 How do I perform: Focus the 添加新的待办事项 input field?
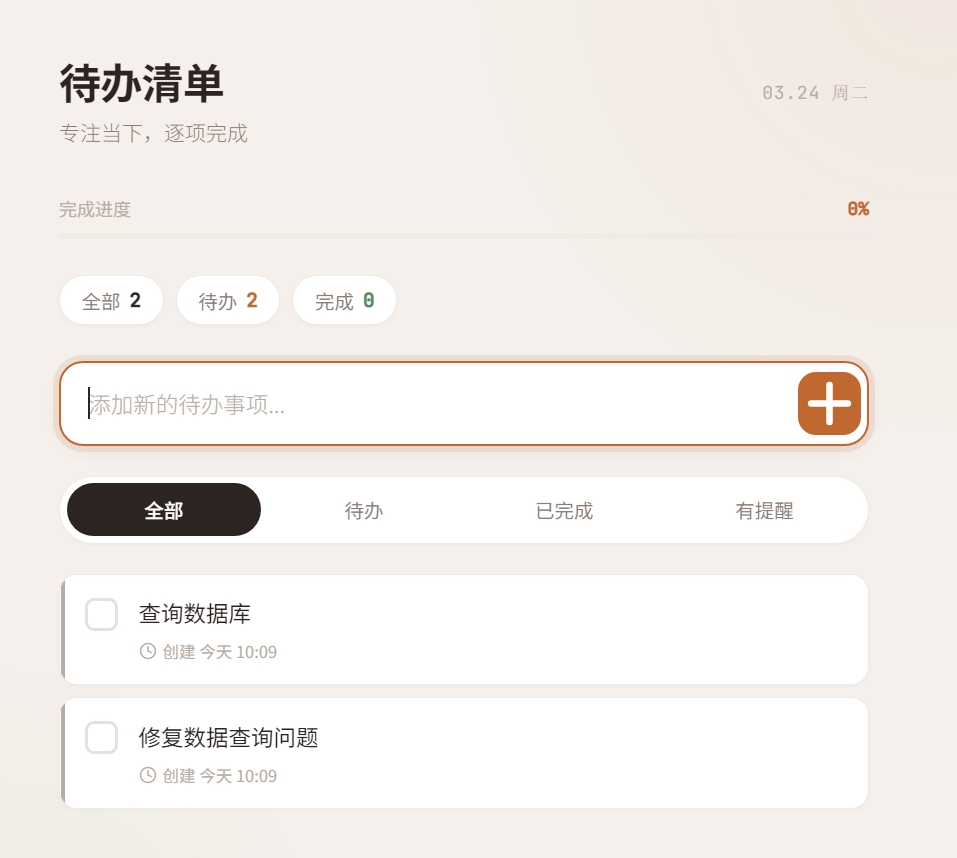tap(430, 404)
